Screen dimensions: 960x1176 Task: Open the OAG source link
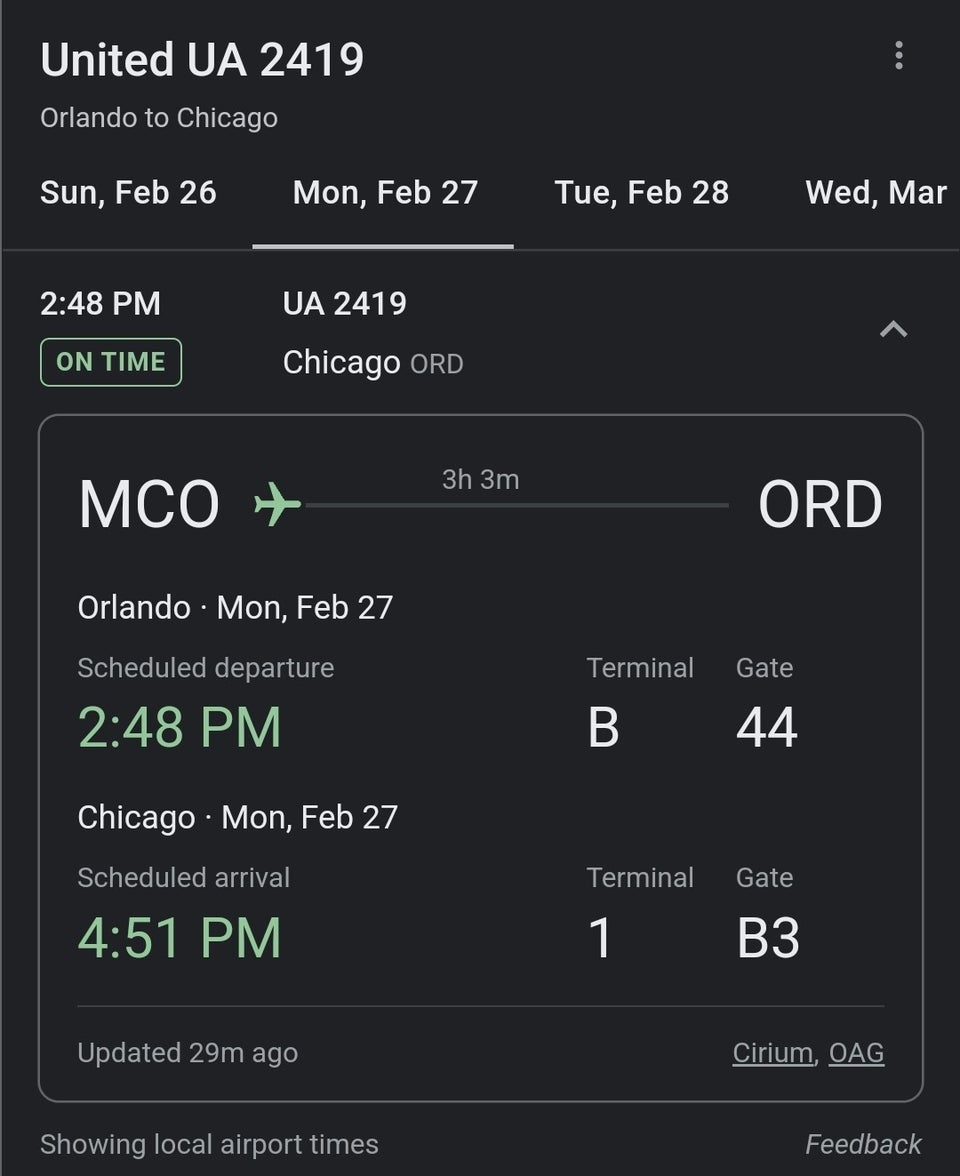856,1052
